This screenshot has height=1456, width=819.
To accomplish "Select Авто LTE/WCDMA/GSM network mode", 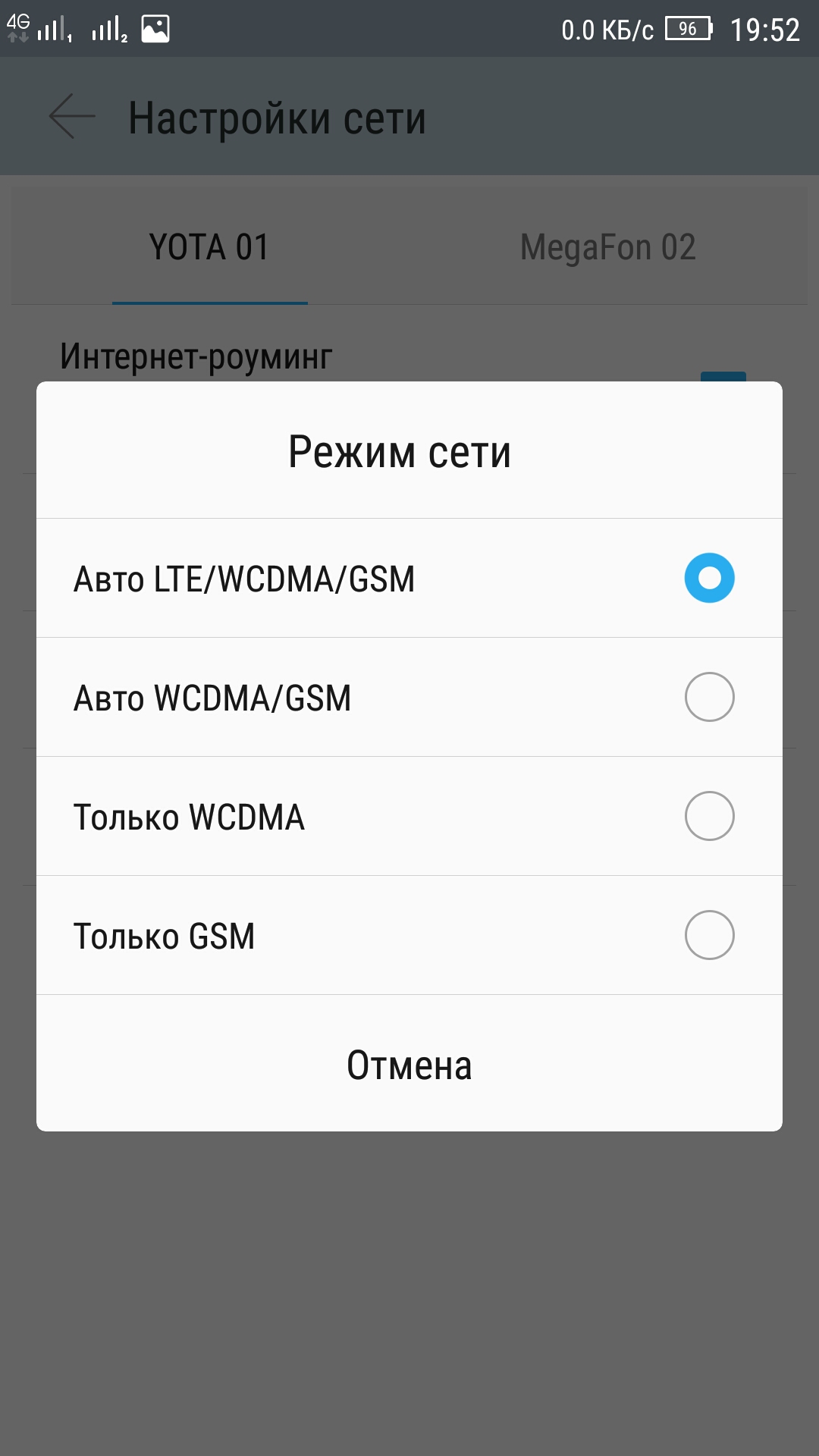I will click(x=409, y=578).
